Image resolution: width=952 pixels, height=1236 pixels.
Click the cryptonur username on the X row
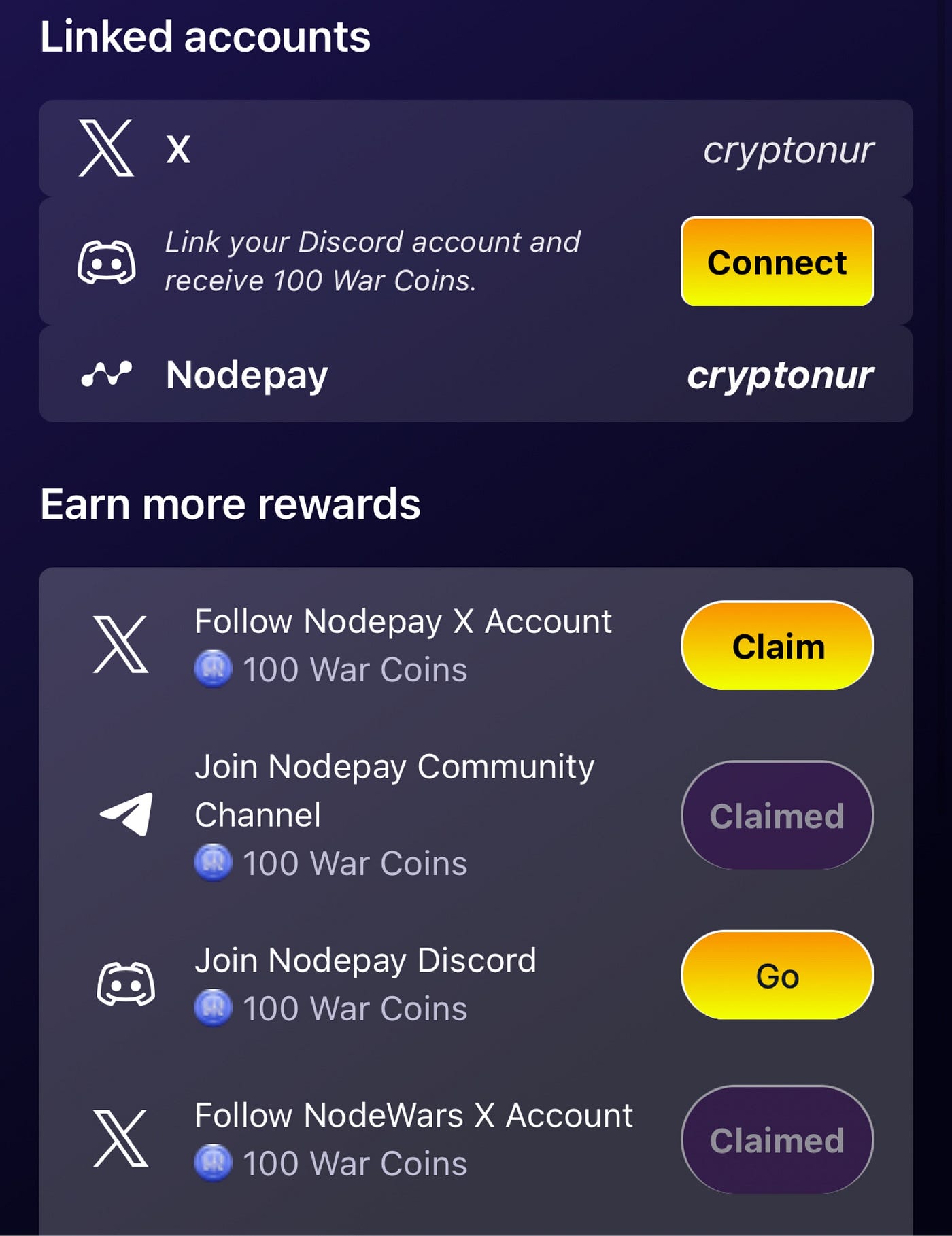tap(789, 151)
